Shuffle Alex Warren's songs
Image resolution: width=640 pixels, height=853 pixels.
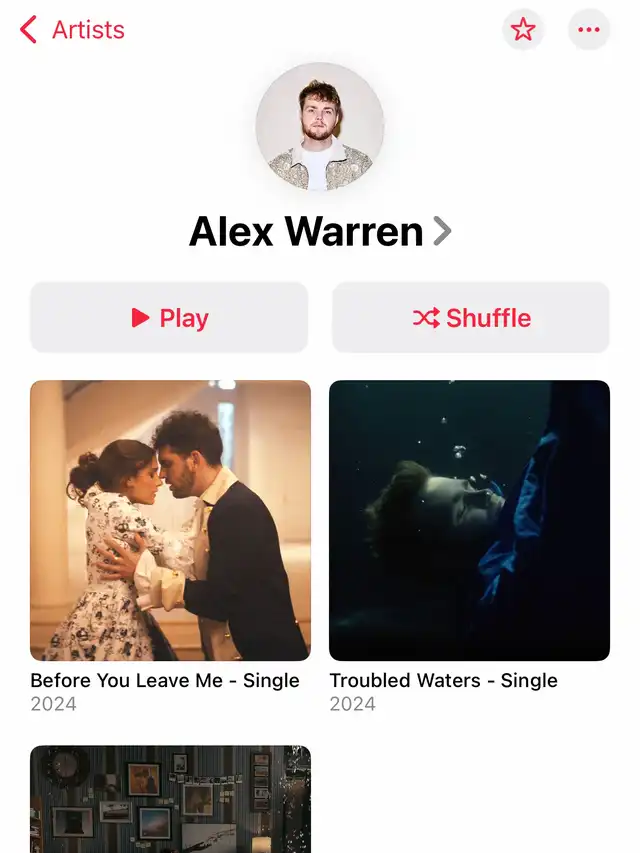[x=471, y=318]
